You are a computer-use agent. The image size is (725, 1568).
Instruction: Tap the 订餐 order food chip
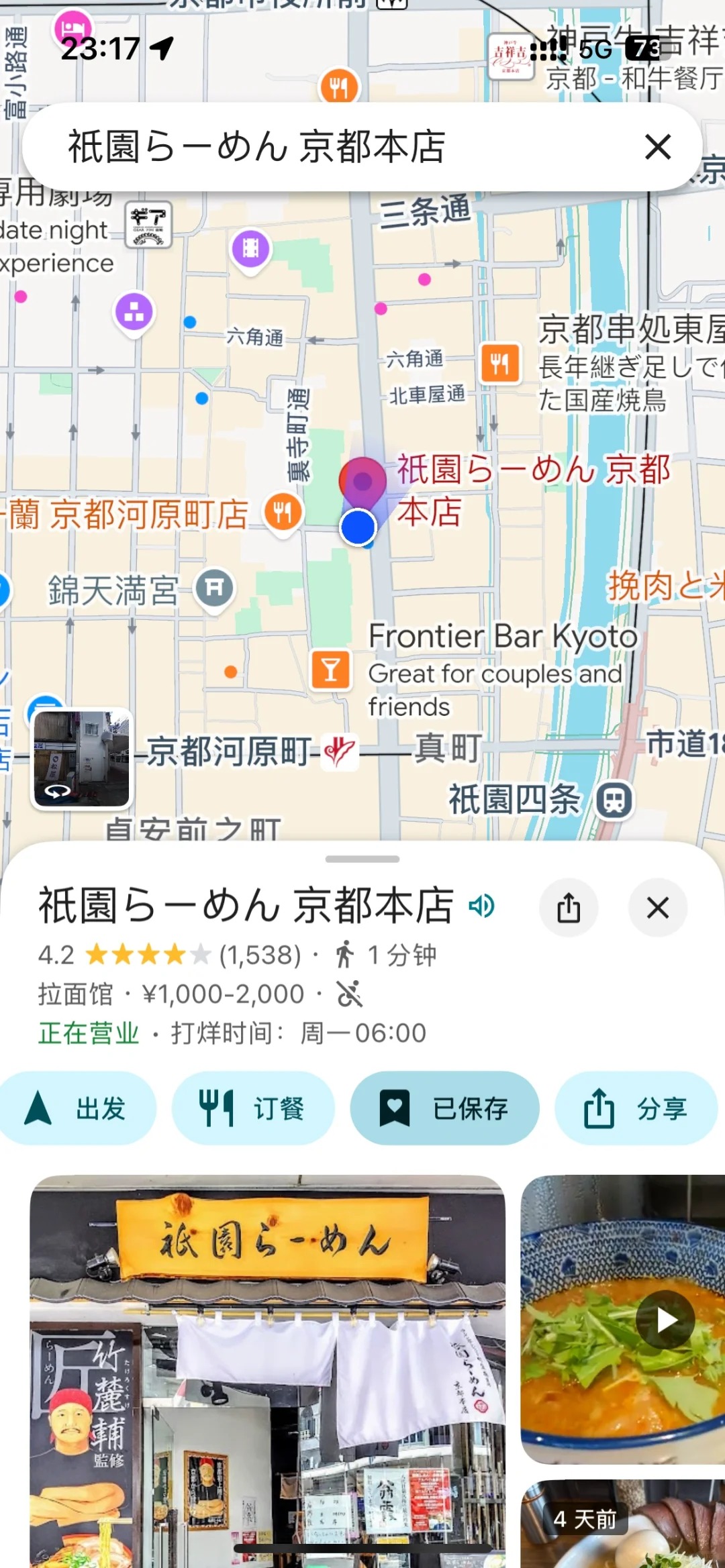pyautogui.click(x=253, y=1108)
